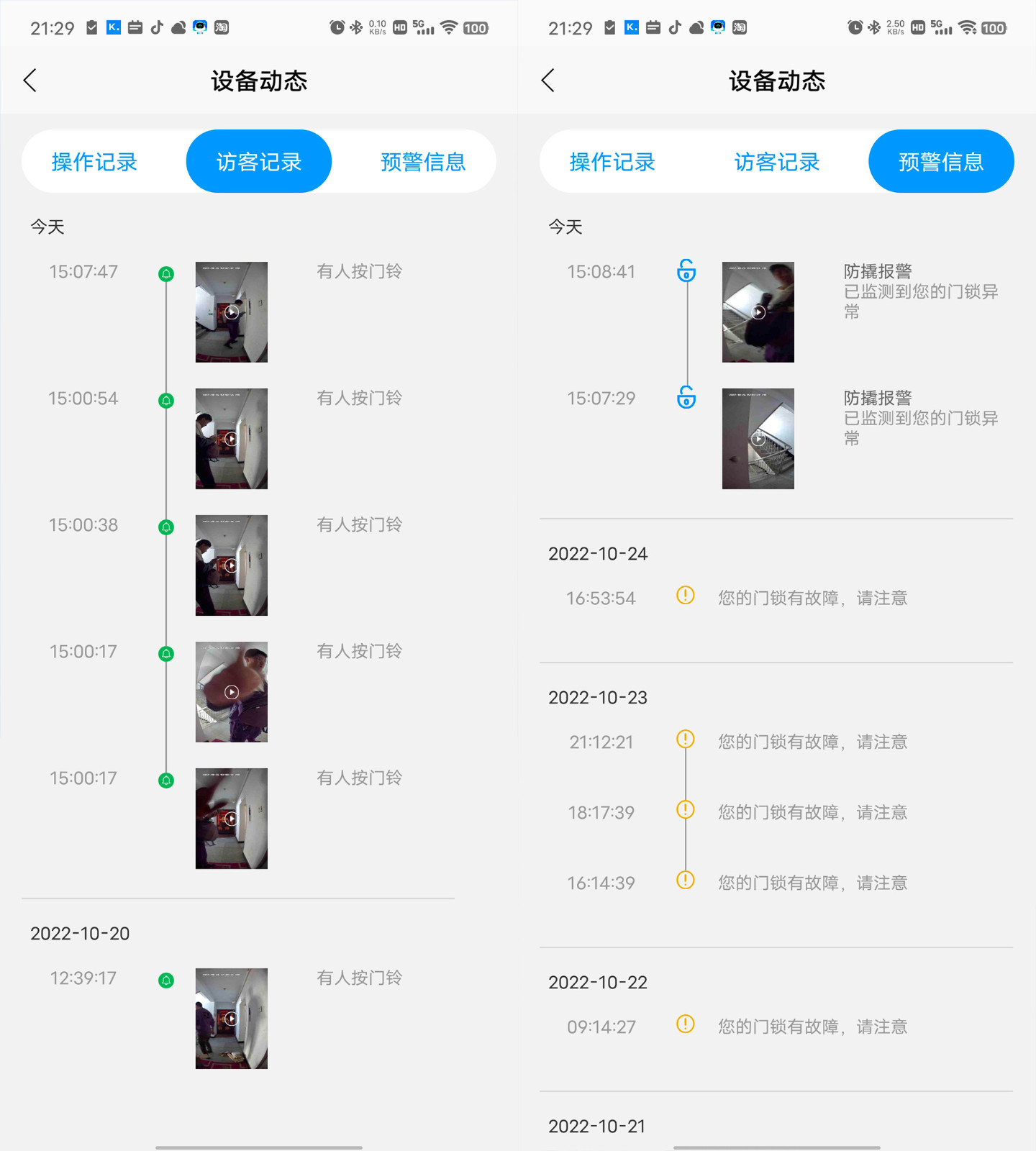Image resolution: width=1036 pixels, height=1151 pixels.
Task: Go back from the alert info screen
Action: pyautogui.click(x=548, y=81)
